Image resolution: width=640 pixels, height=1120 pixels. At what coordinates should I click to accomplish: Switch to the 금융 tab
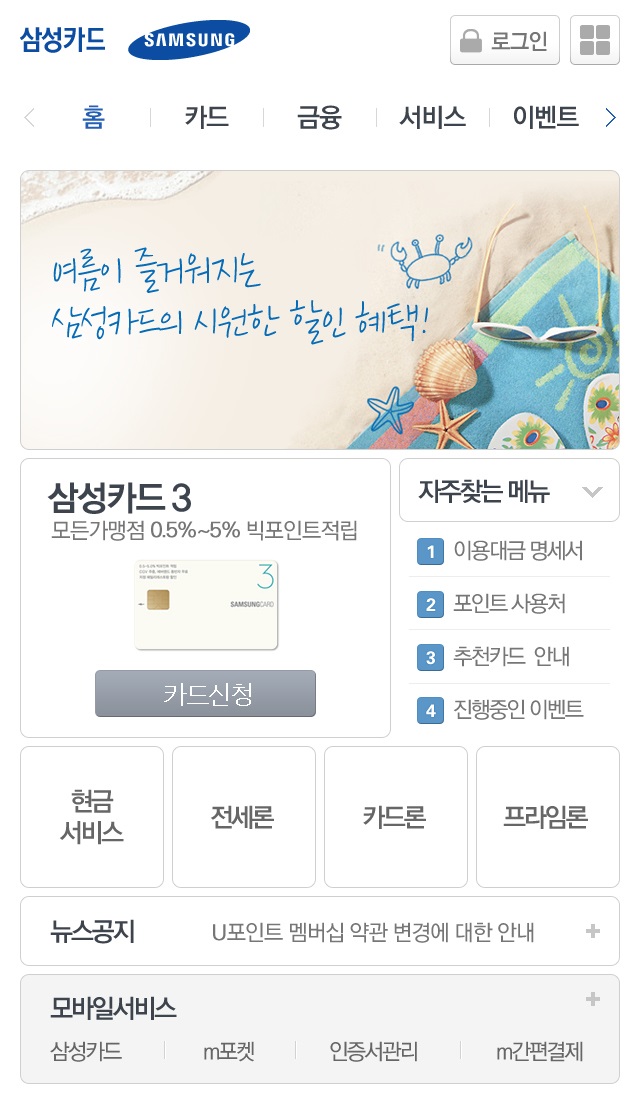tap(319, 116)
